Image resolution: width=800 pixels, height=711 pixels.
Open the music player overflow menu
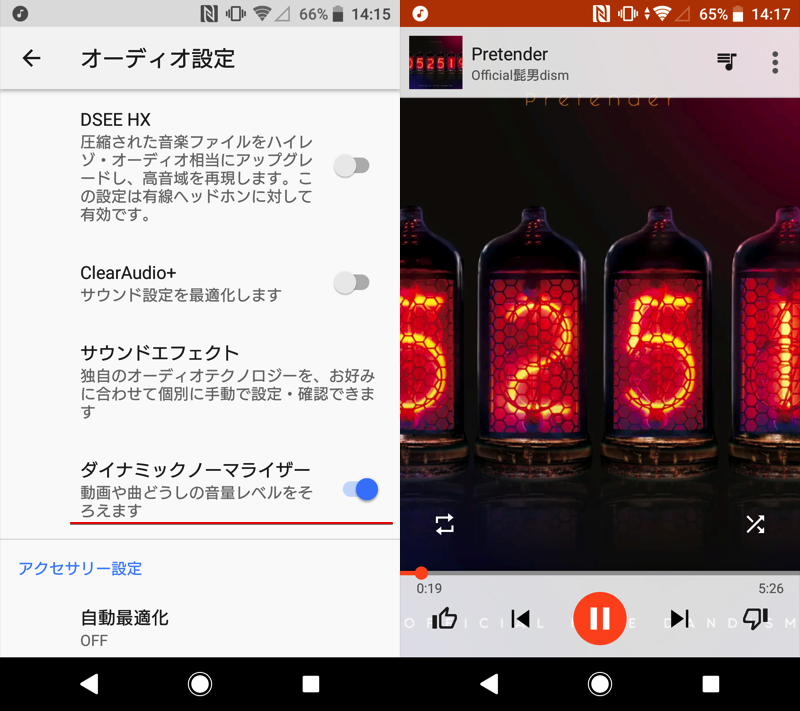(775, 62)
